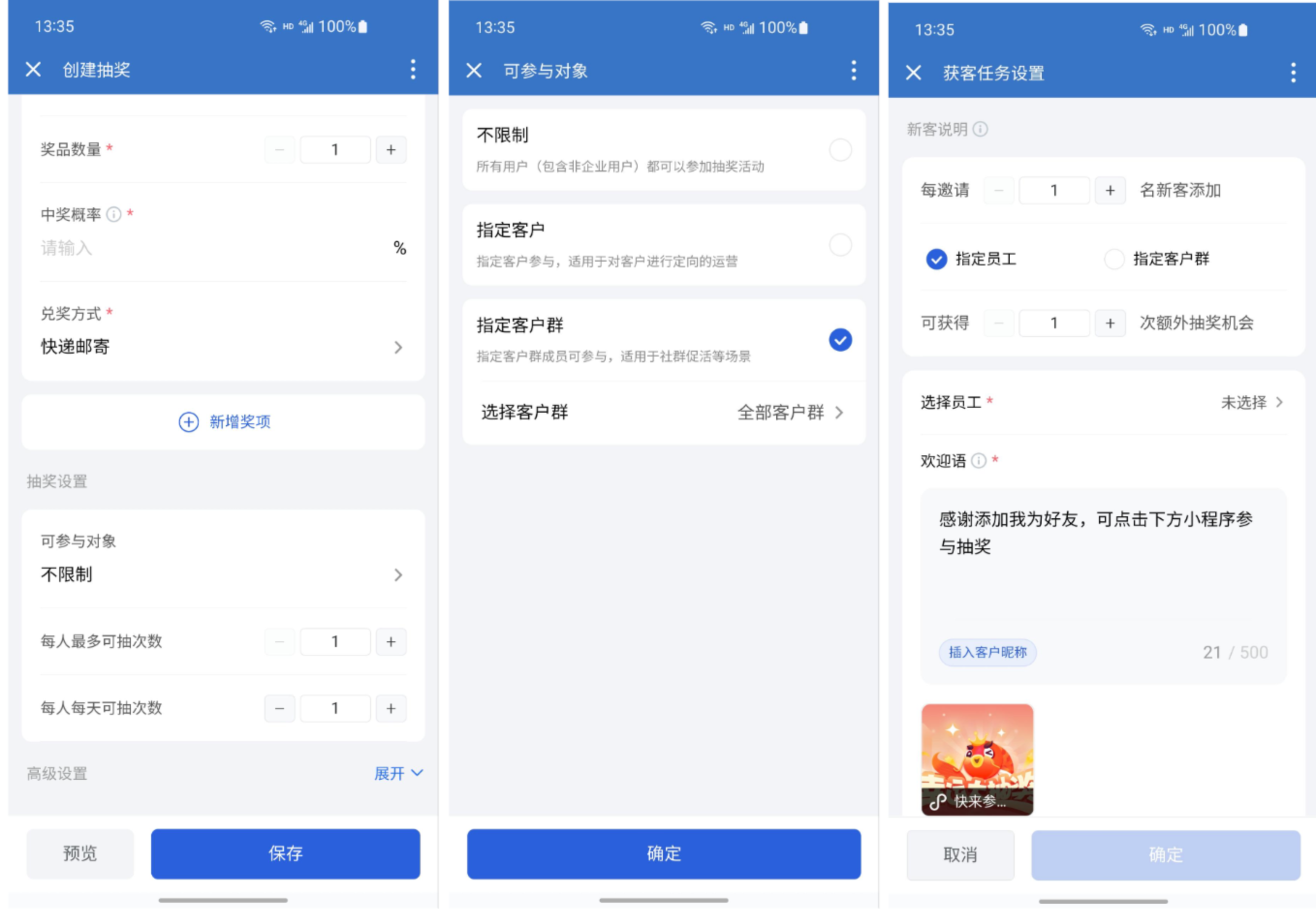The height and width of the screenshot is (912, 1316).
Task: Enter a value in the 中奖概率 field
Action: click(x=212, y=248)
